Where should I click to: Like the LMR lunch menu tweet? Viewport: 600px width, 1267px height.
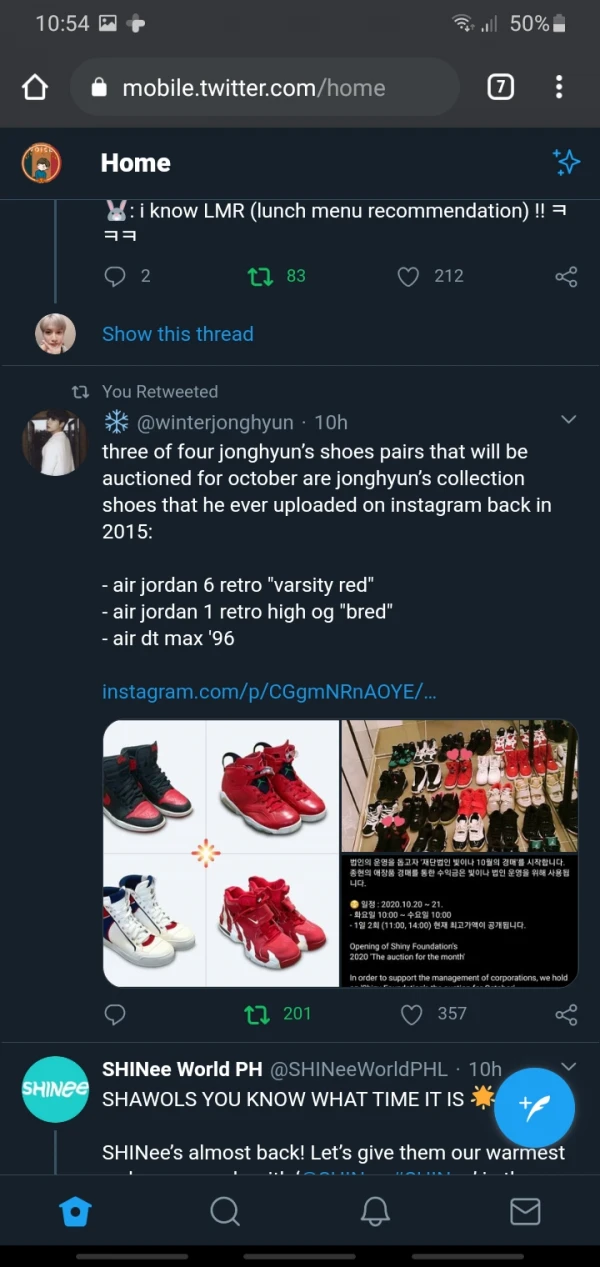pos(408,276)
